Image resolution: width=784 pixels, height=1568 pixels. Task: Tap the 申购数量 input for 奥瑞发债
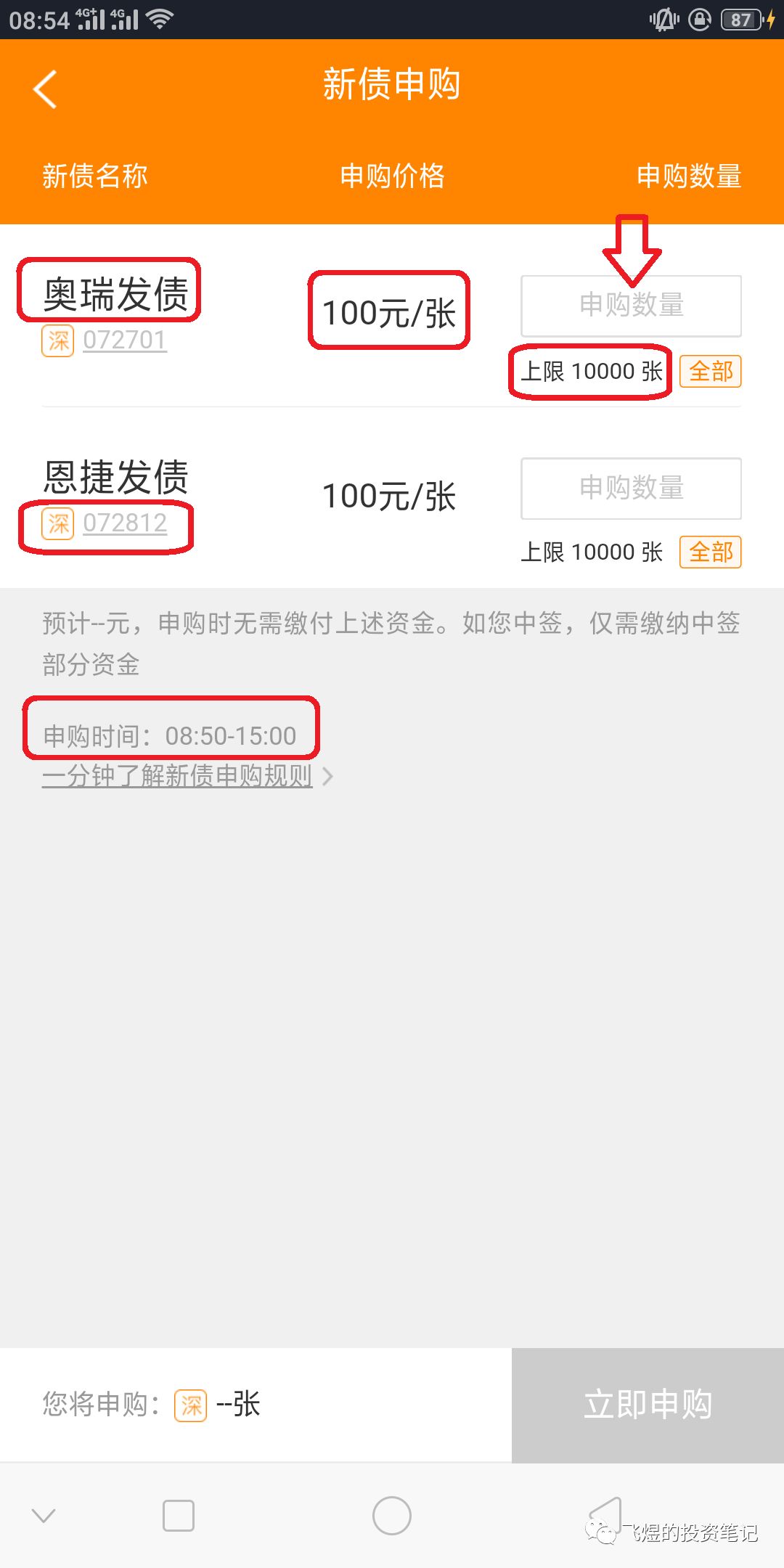[x=630, y=305]
